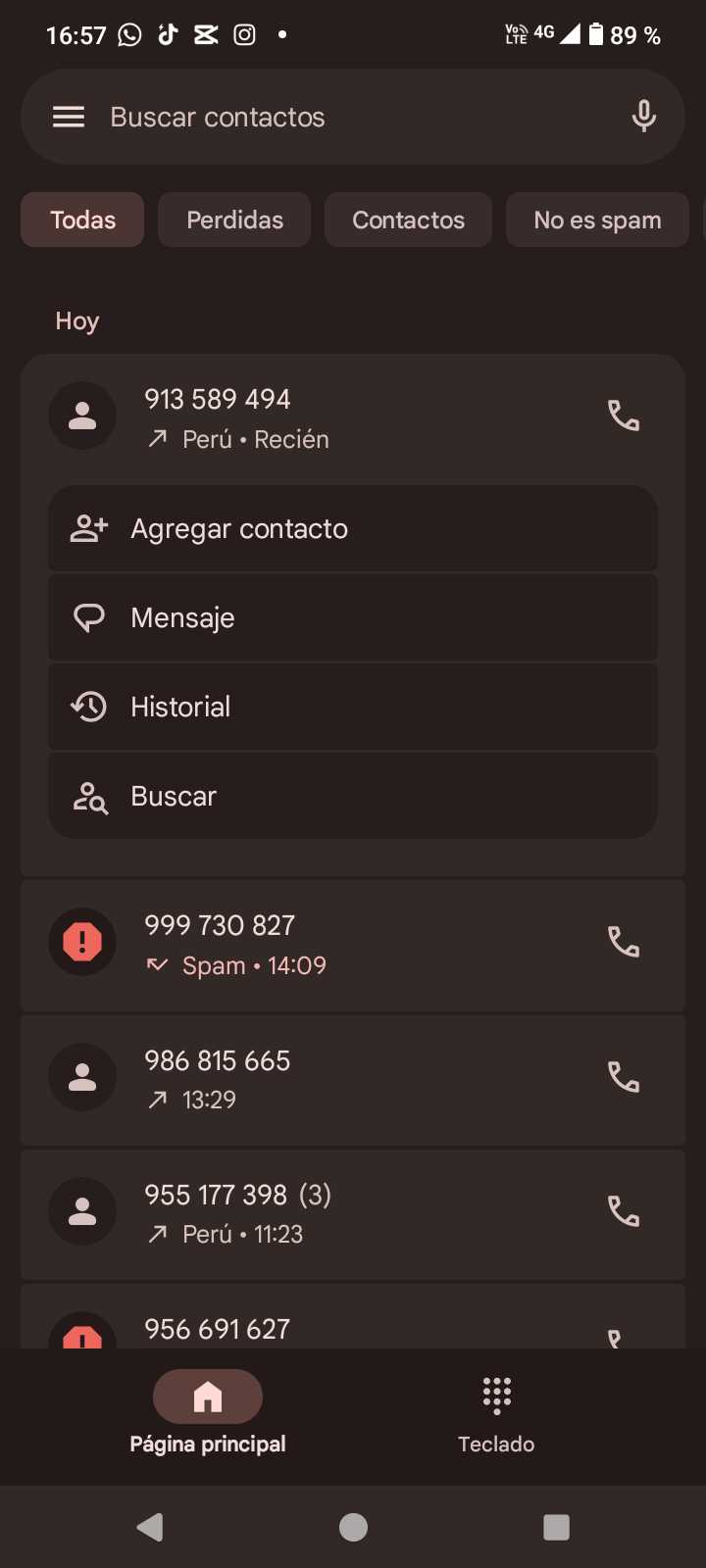The width and height of the screenshot is (706, 1568).
Task: Go back with the system back button
Action: (x=150, y=1527)
